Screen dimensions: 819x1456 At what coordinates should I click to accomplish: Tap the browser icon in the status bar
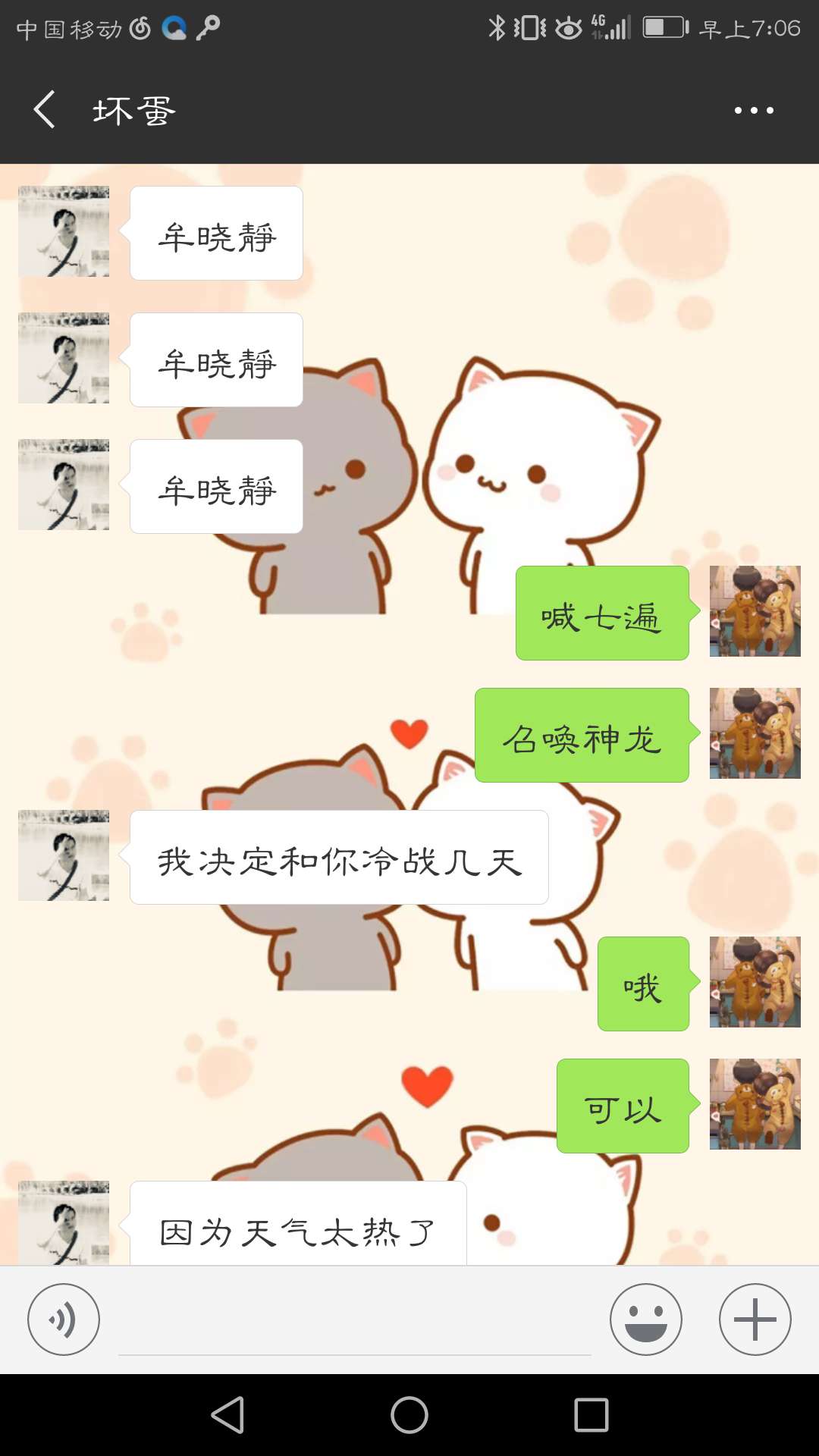pos(173,29)
